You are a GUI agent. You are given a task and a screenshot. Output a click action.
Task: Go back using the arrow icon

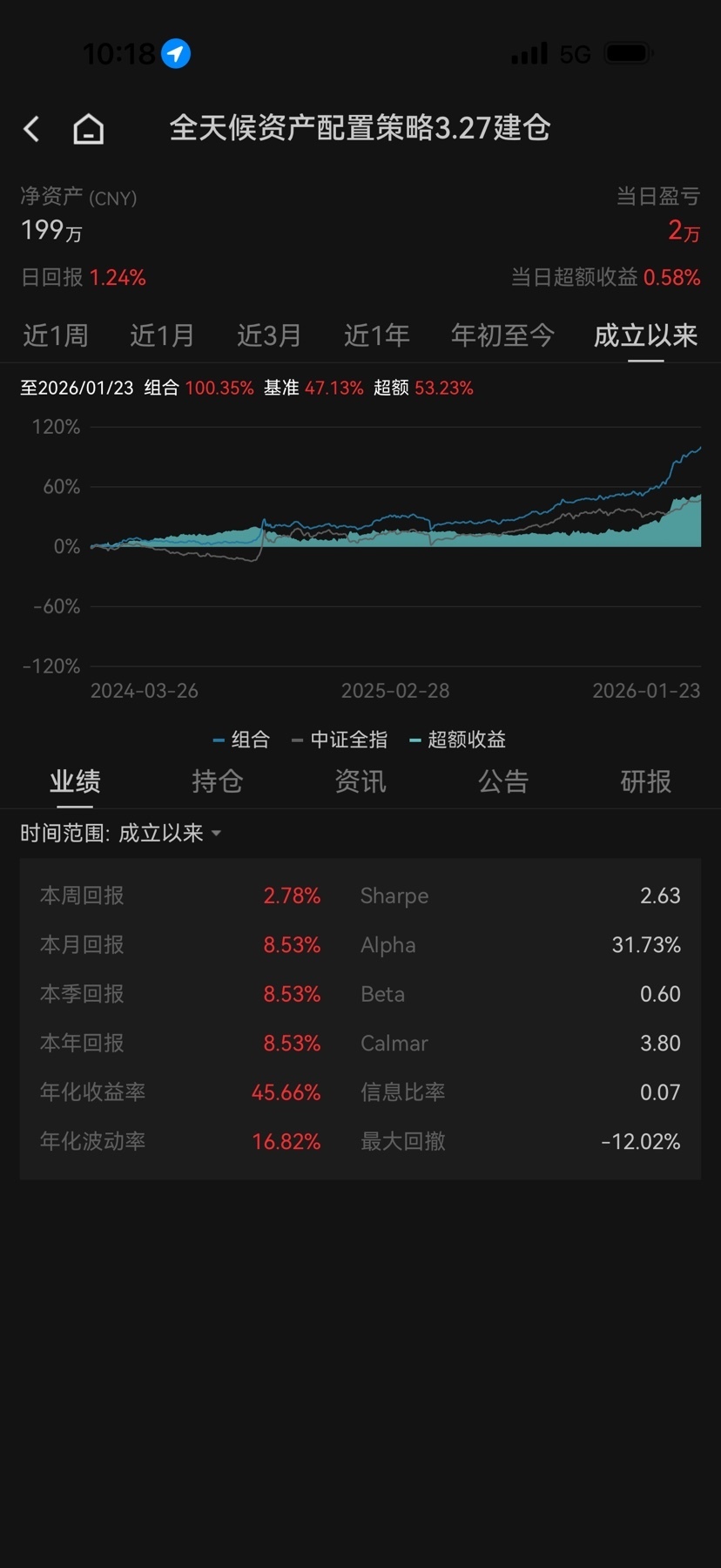(x=32, y=129)
